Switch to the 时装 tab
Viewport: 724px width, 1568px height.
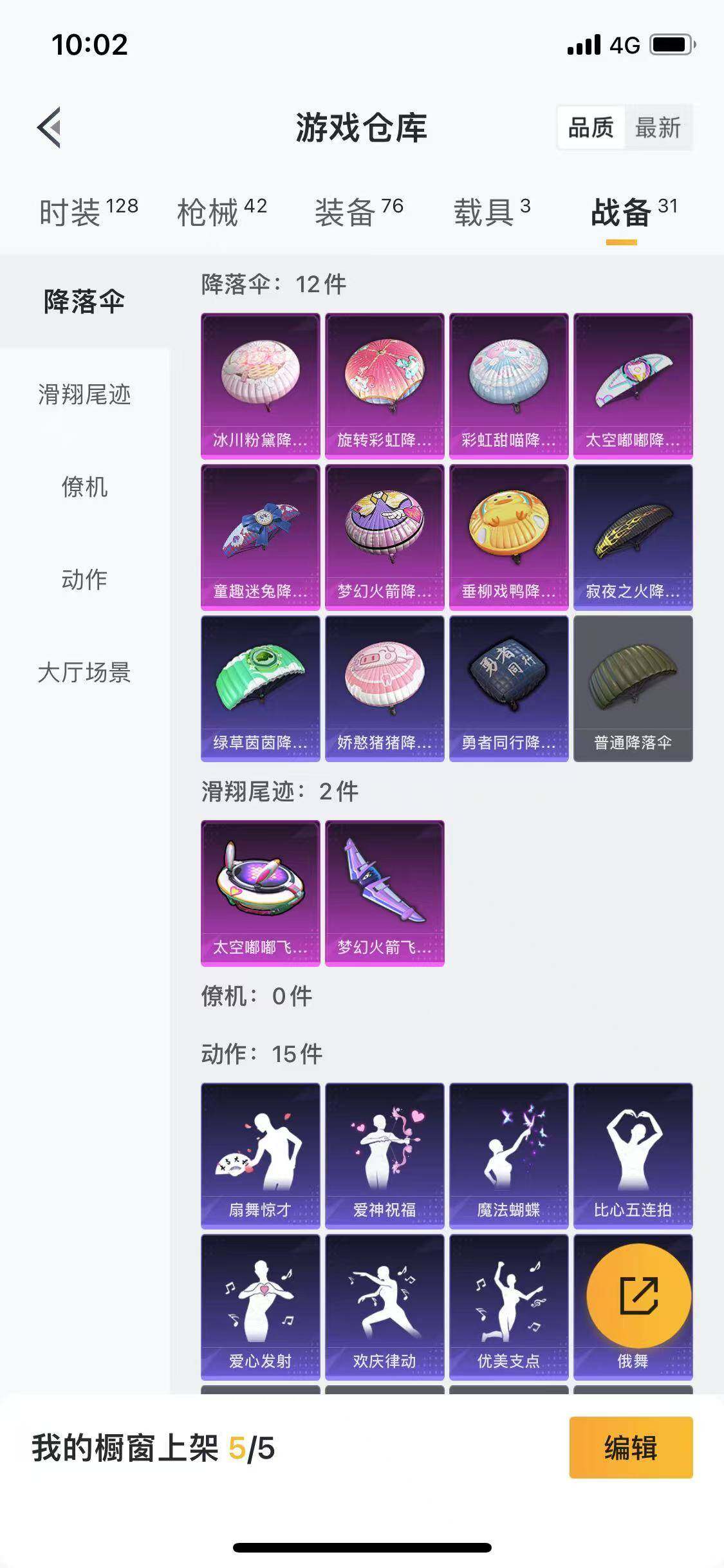coord(73,209)
